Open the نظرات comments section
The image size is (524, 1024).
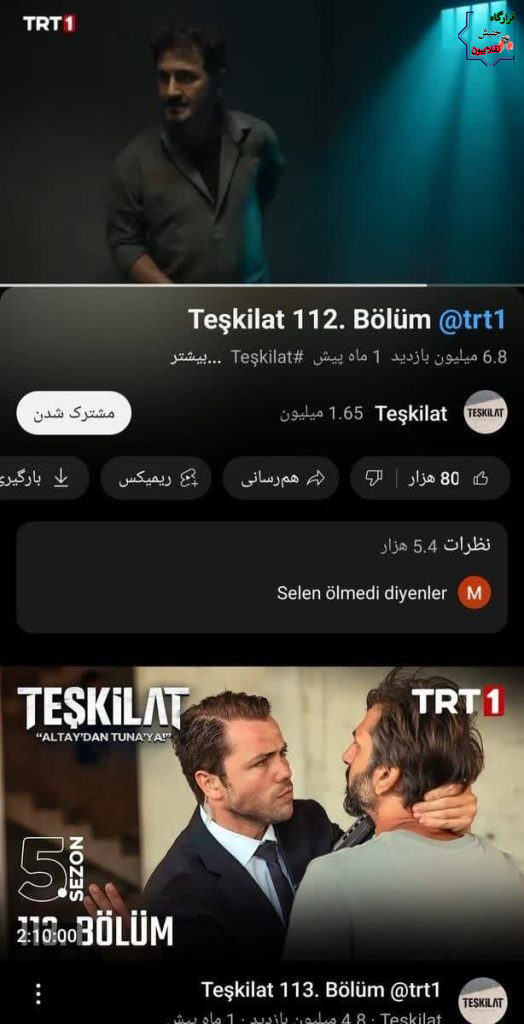coord(262,577)
